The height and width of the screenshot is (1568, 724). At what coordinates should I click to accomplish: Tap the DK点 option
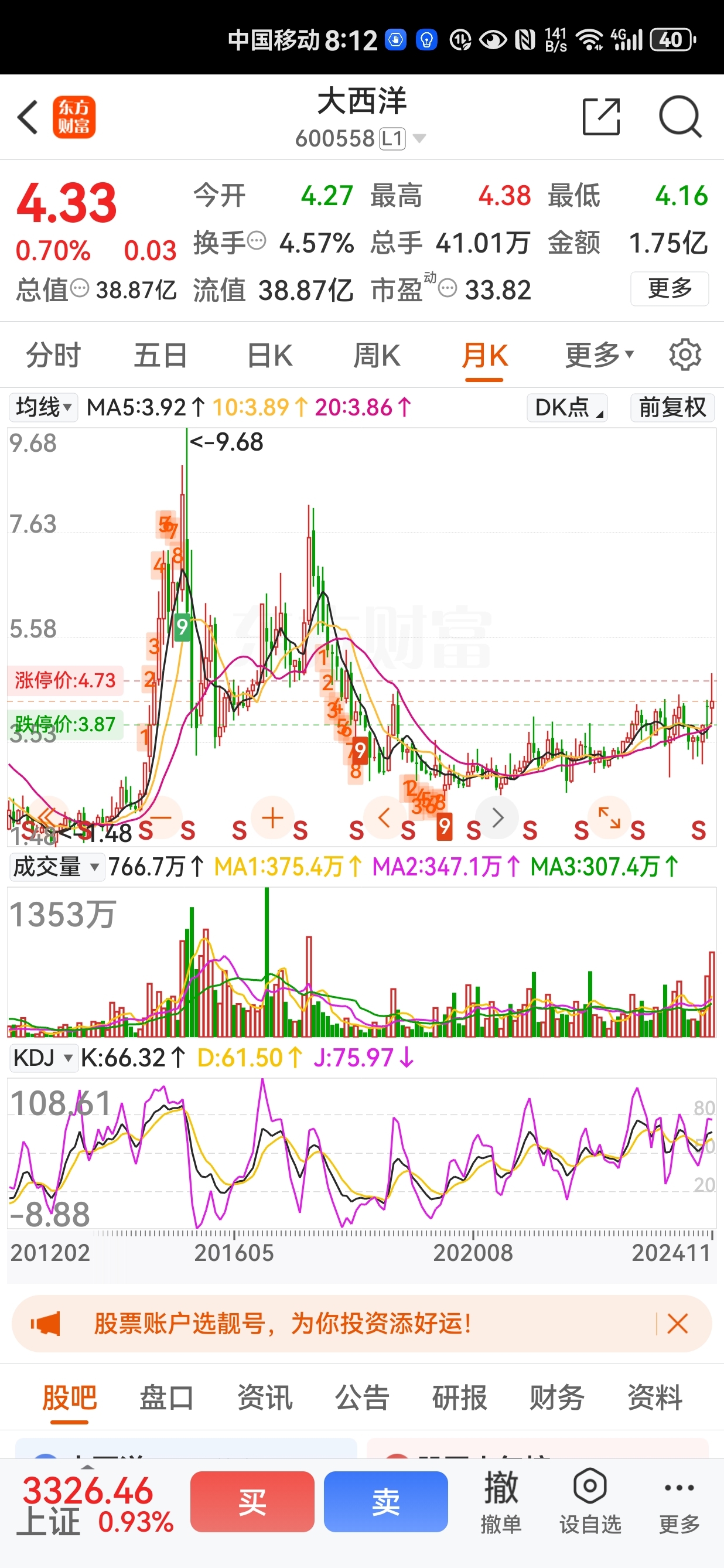(x=567, y=407)
